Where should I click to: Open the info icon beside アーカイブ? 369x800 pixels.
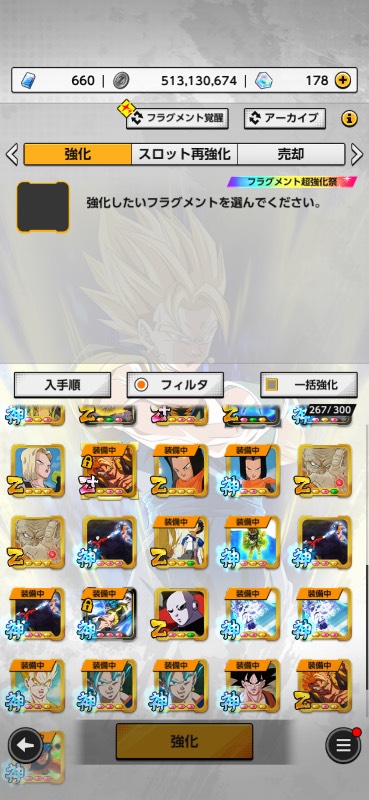coord(349,119)
